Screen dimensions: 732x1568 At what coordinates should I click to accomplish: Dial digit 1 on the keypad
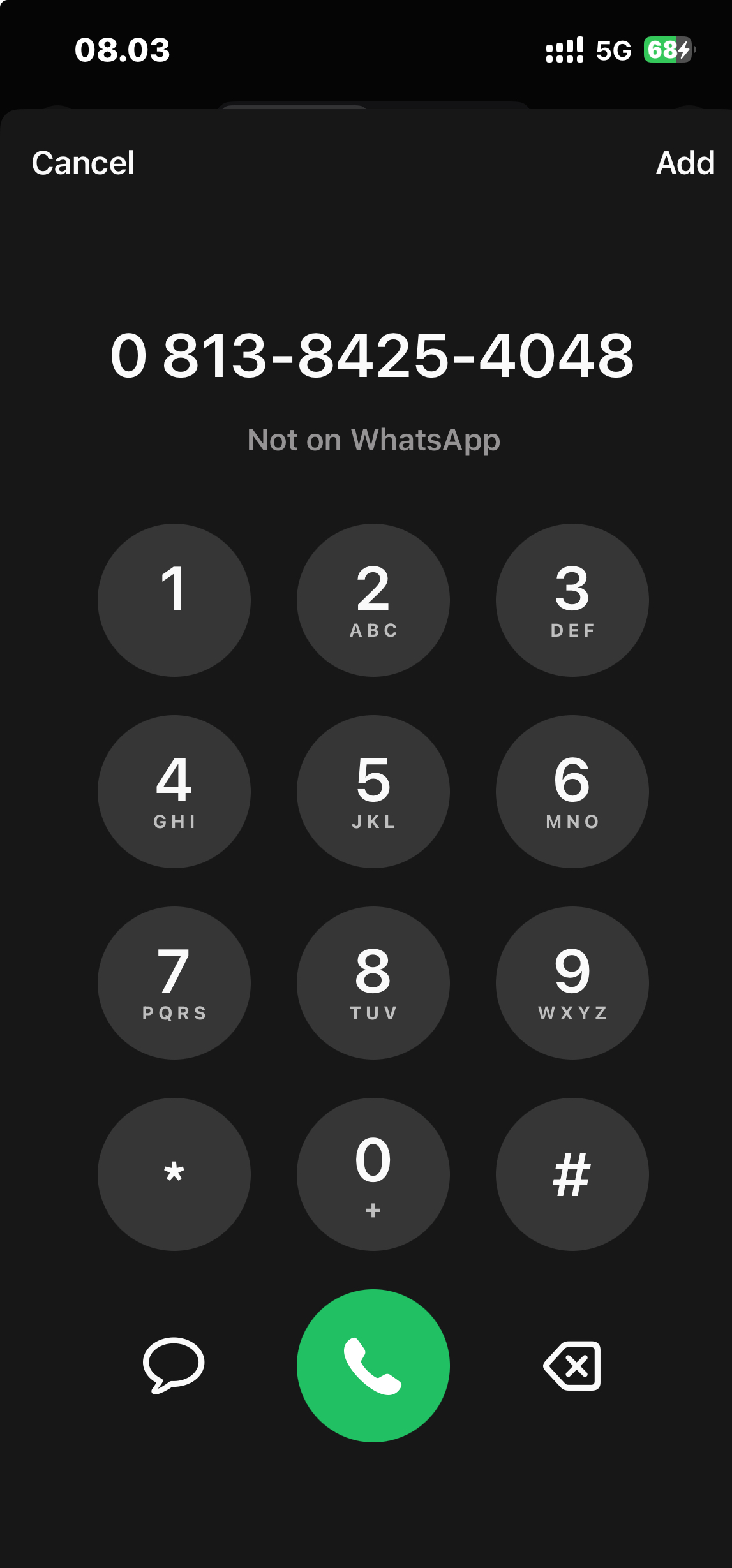pos(174,600)
